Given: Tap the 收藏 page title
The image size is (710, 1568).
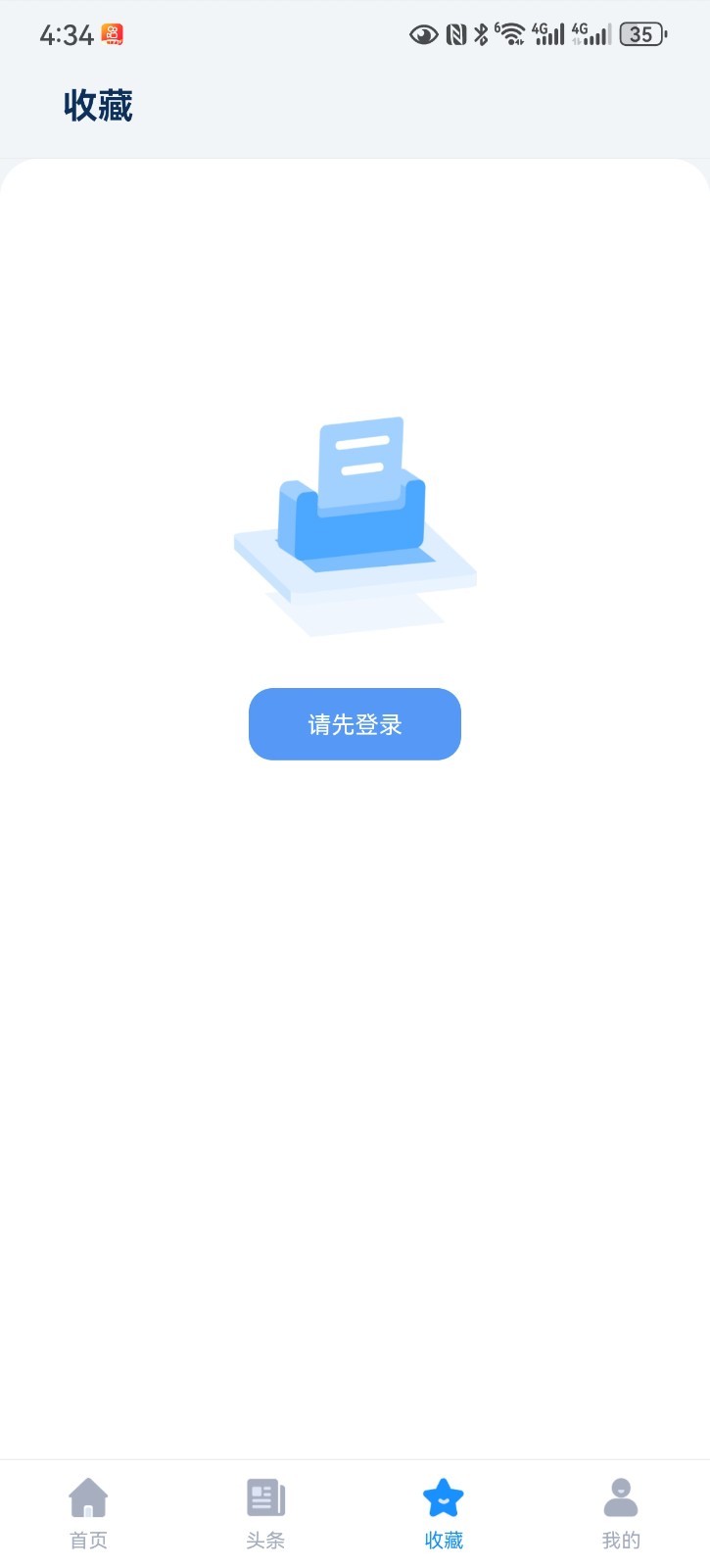Looking at the screenshot, I should click(x=98, y=105).
